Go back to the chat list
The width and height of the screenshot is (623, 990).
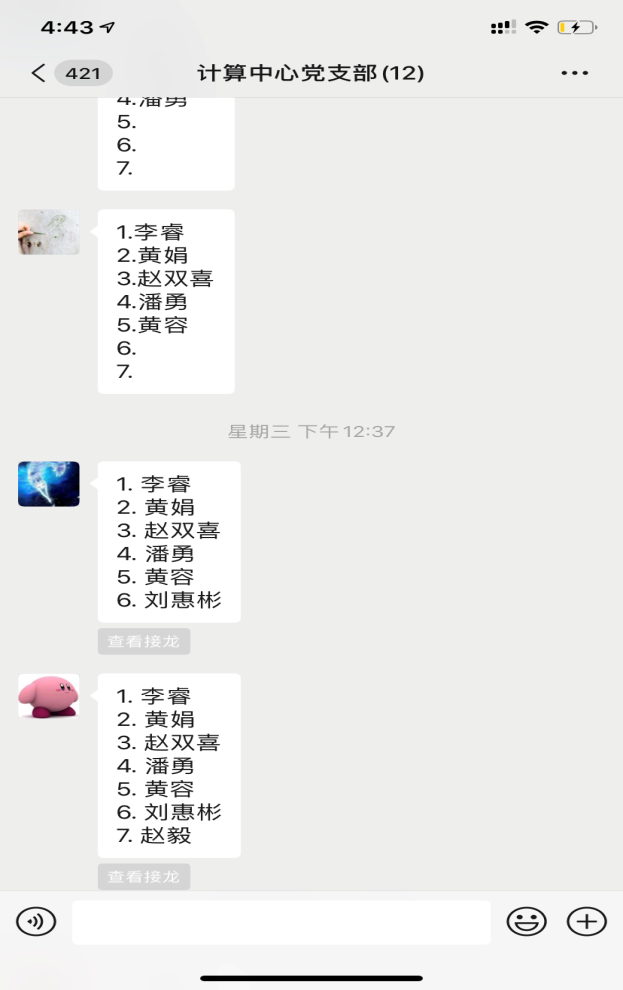pos(40,73)
